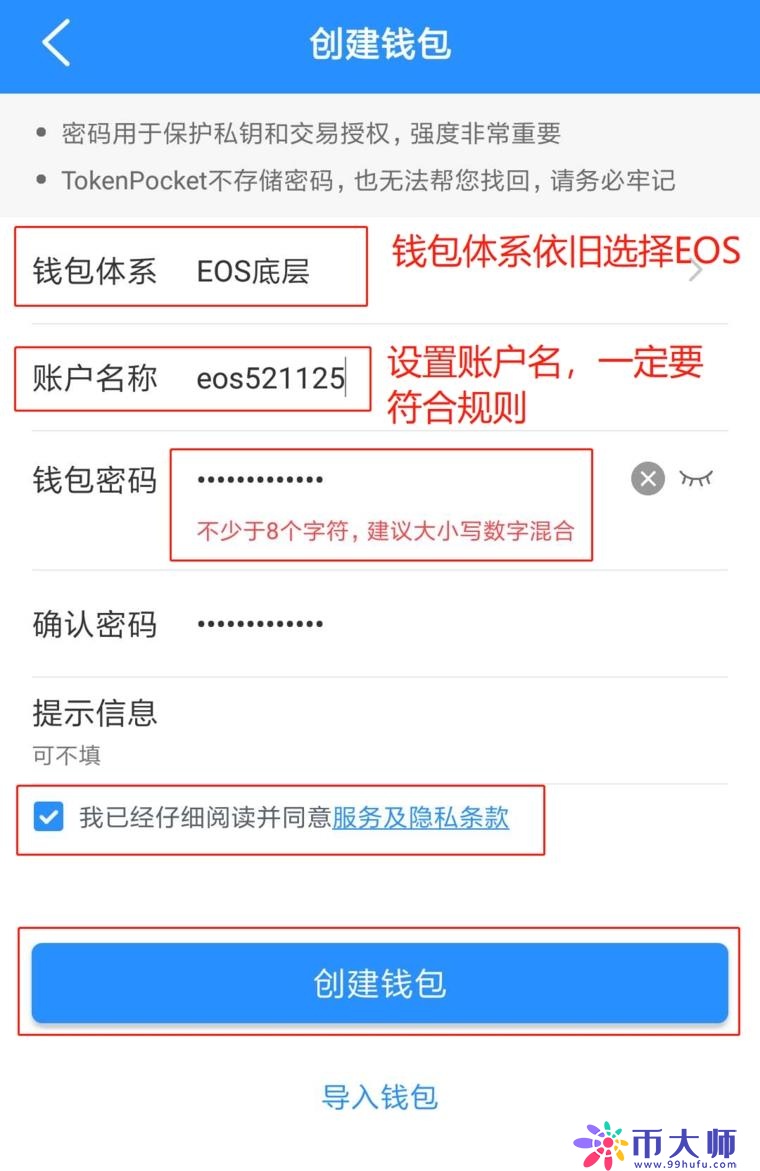The width and height of the screenshot is (760, 1171).
Task: Uncheck the terms agreement checkbox
Action: click(48, 818)
